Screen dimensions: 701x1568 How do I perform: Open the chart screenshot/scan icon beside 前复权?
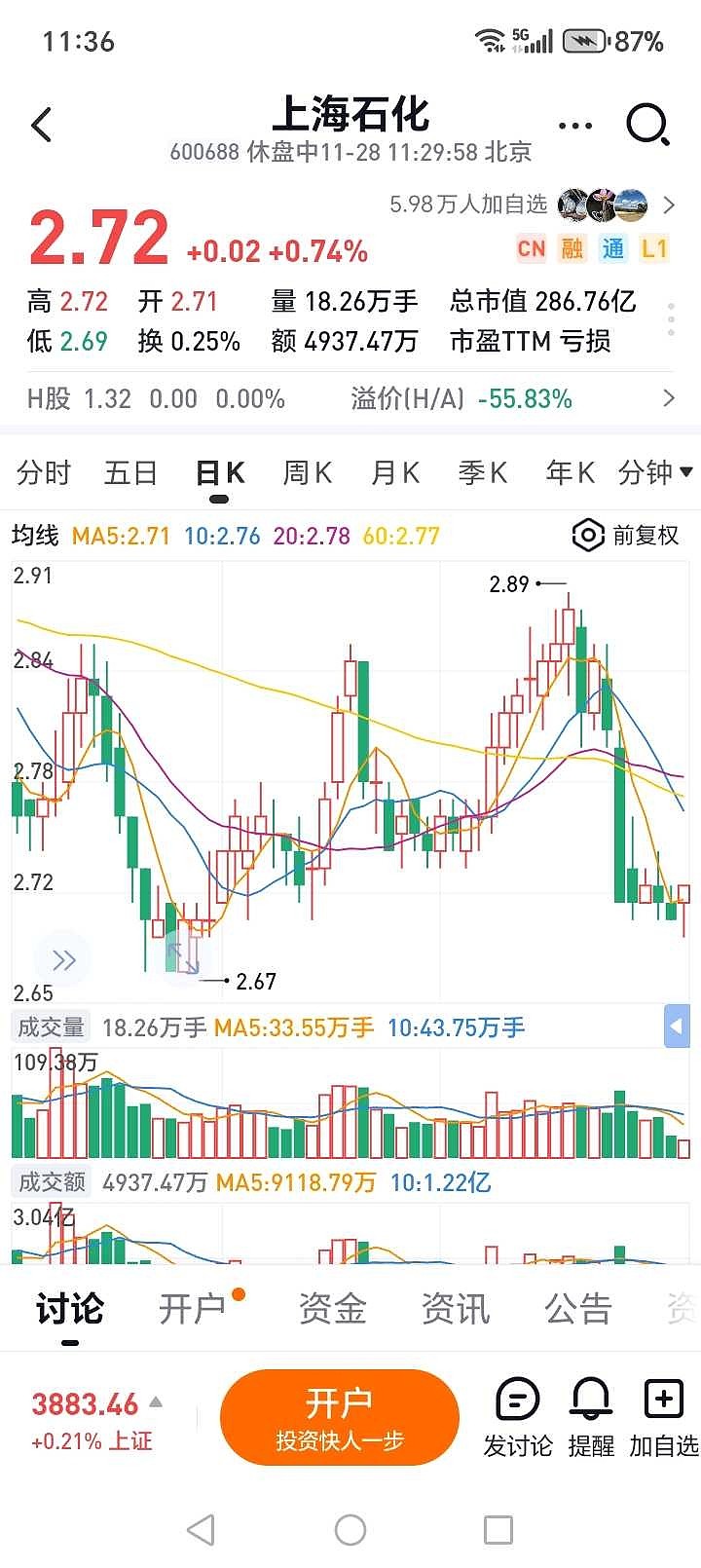click(587, 535)
